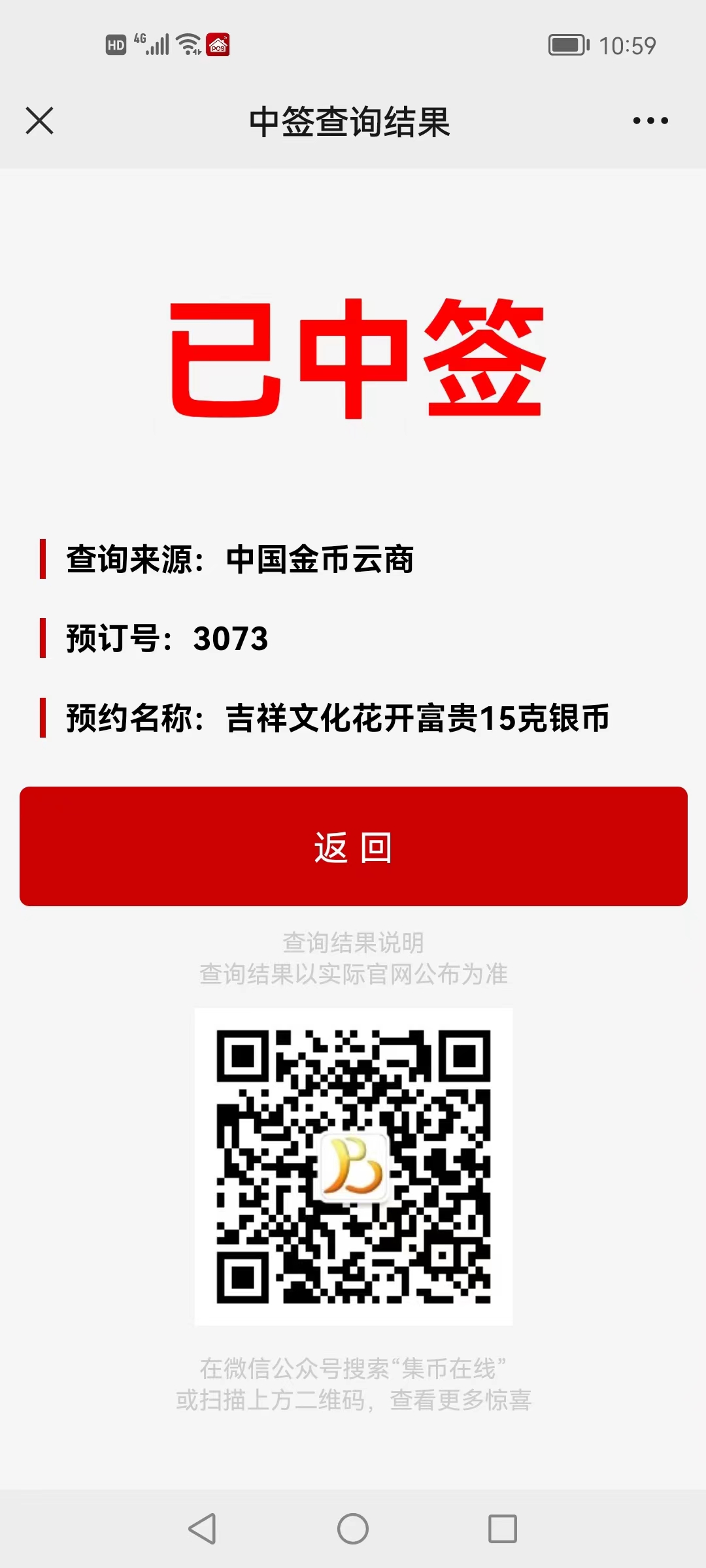Open the three-dot overflow menu
This screenshot has height=1568, width=706.
click(650, 121)
